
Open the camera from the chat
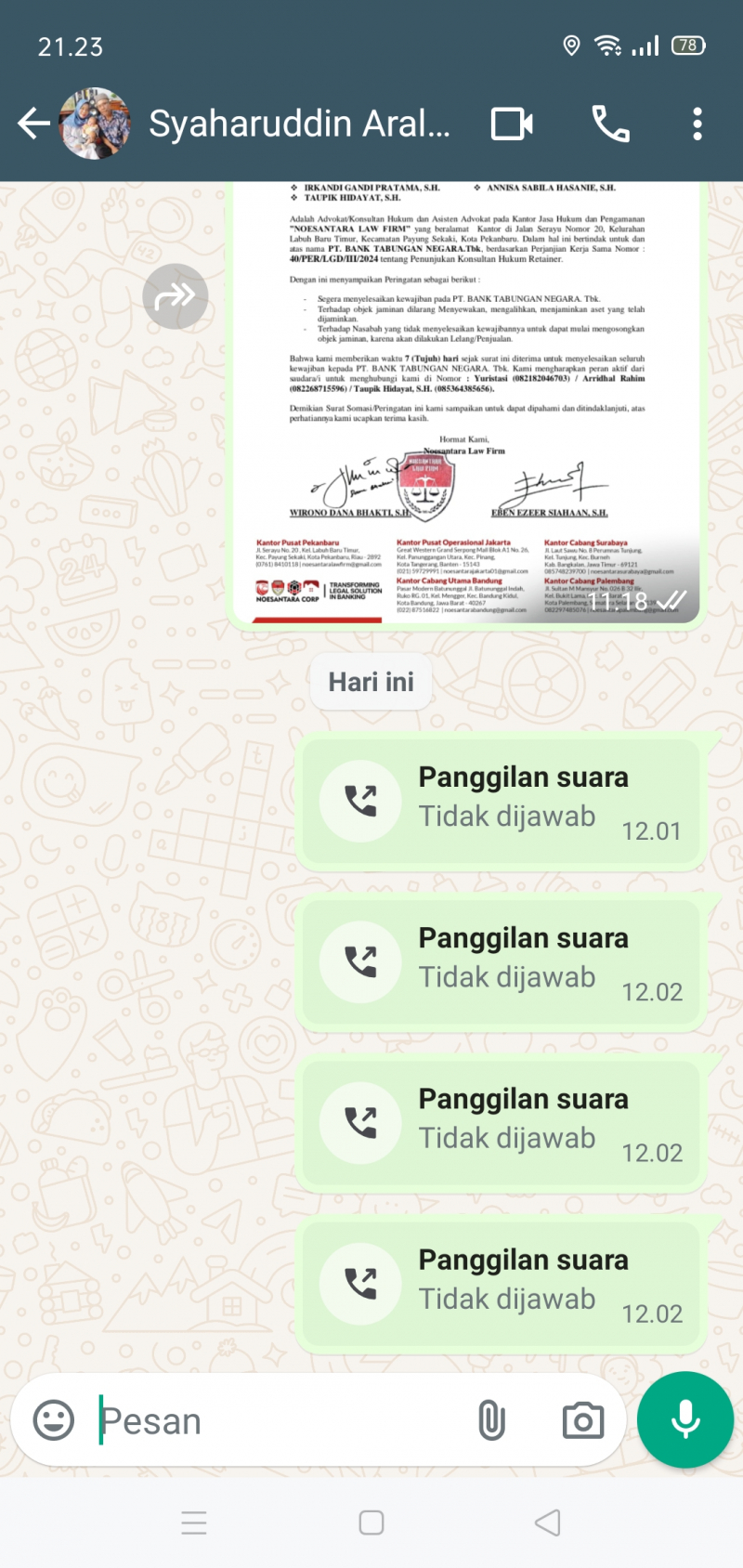pos(583,1420)
